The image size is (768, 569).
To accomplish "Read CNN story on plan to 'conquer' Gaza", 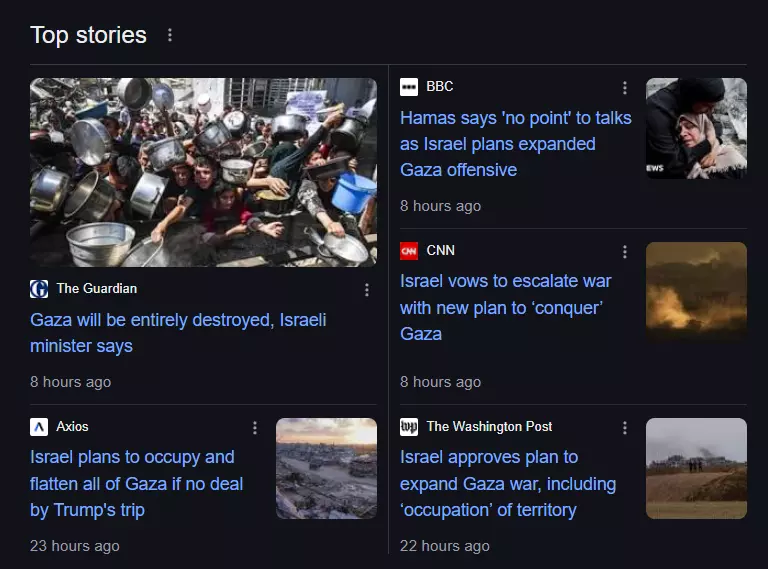I will [x=505, y=308].
